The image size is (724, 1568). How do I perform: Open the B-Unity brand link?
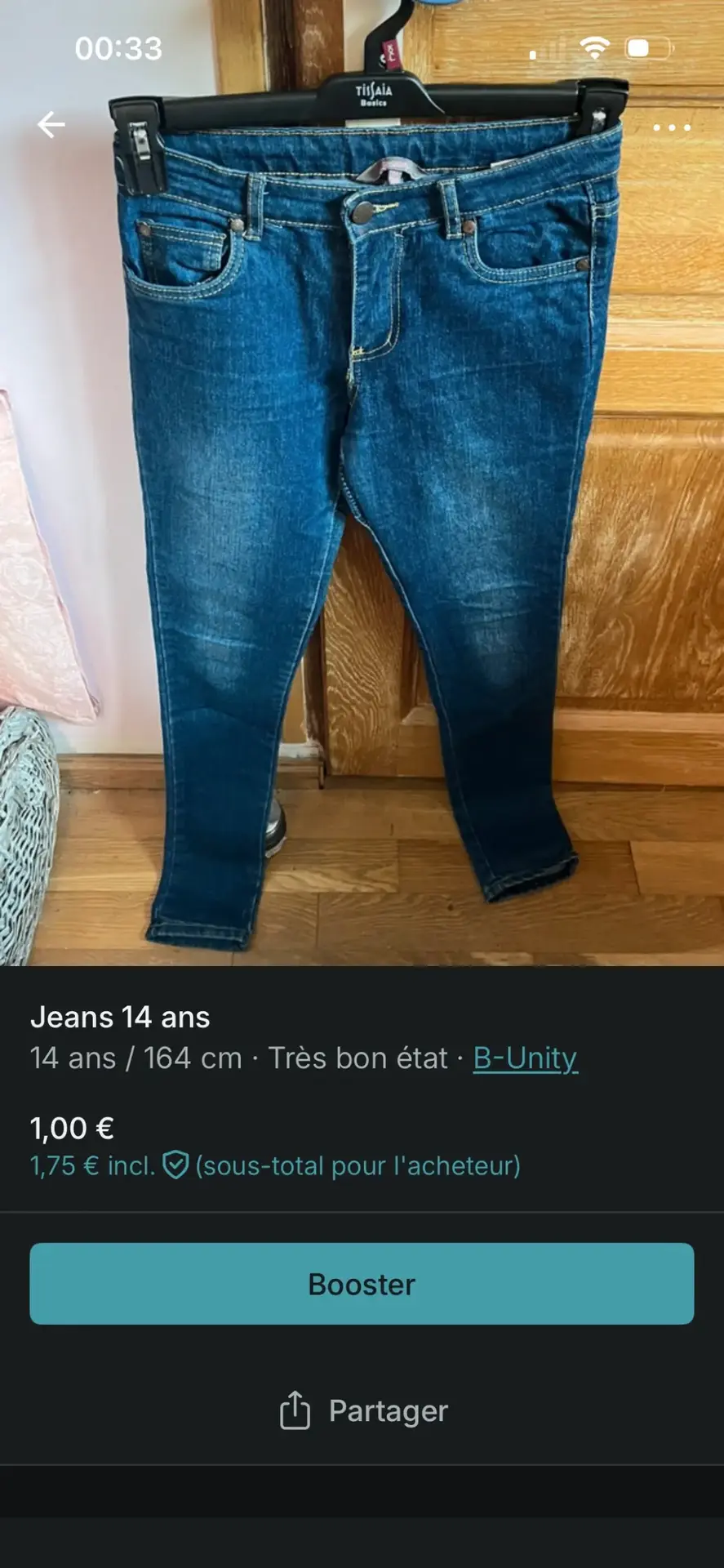coord(525,1058)
